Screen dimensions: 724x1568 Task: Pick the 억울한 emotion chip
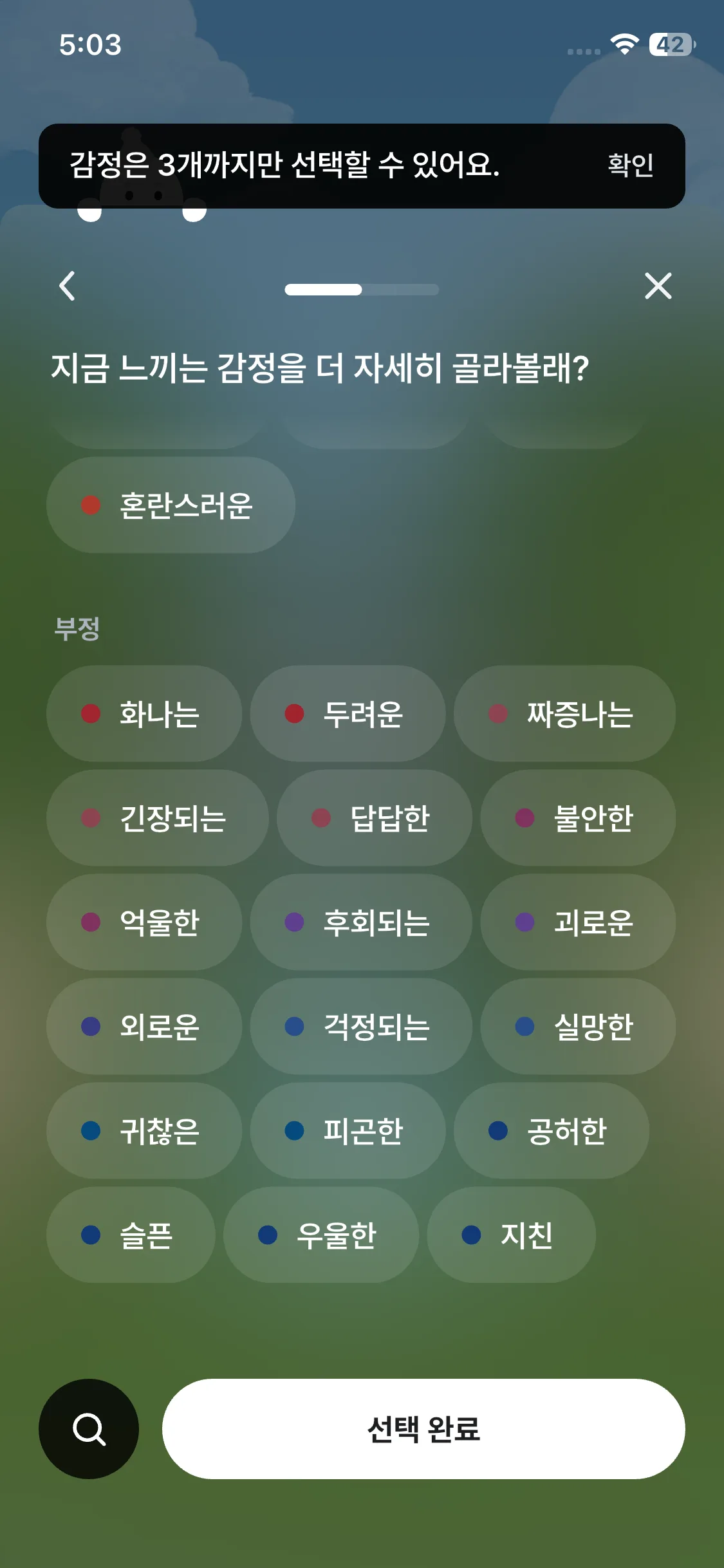click(x=144, y=922)
